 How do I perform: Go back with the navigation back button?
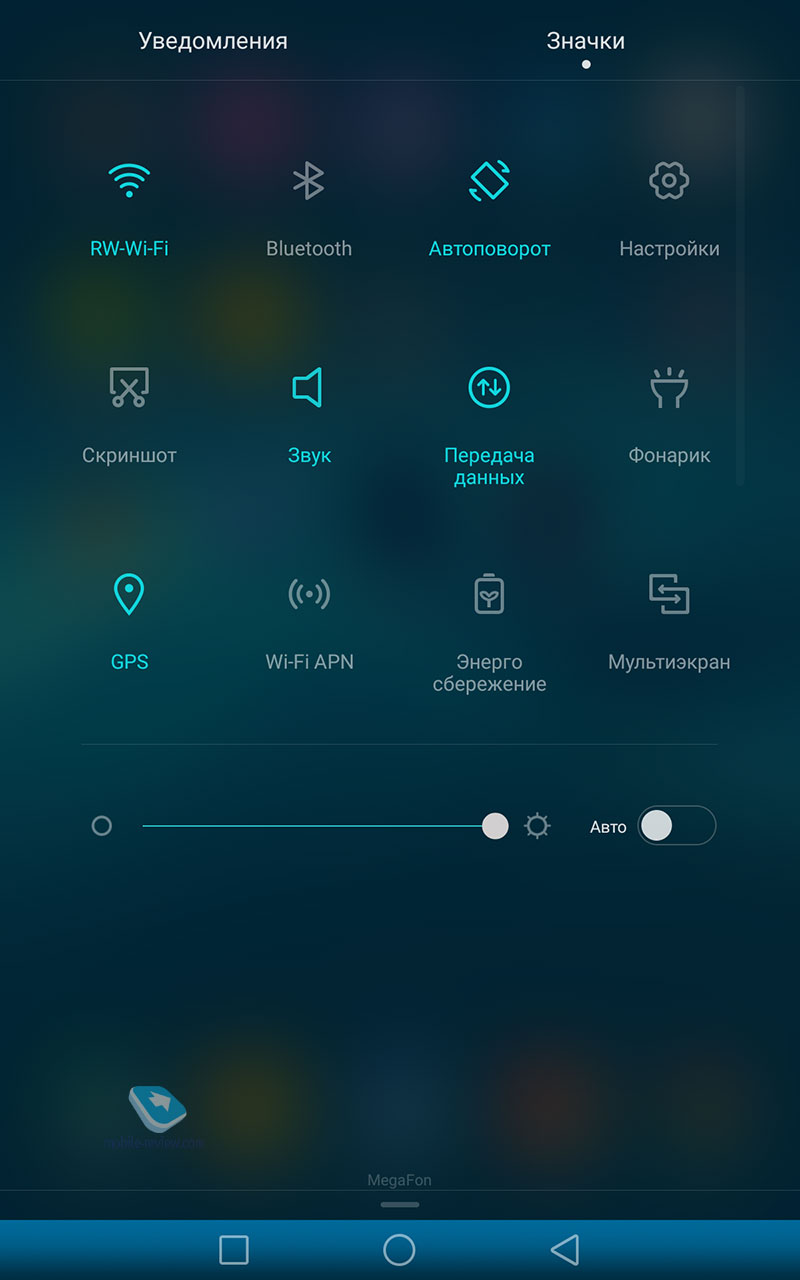coord(565,1249)
